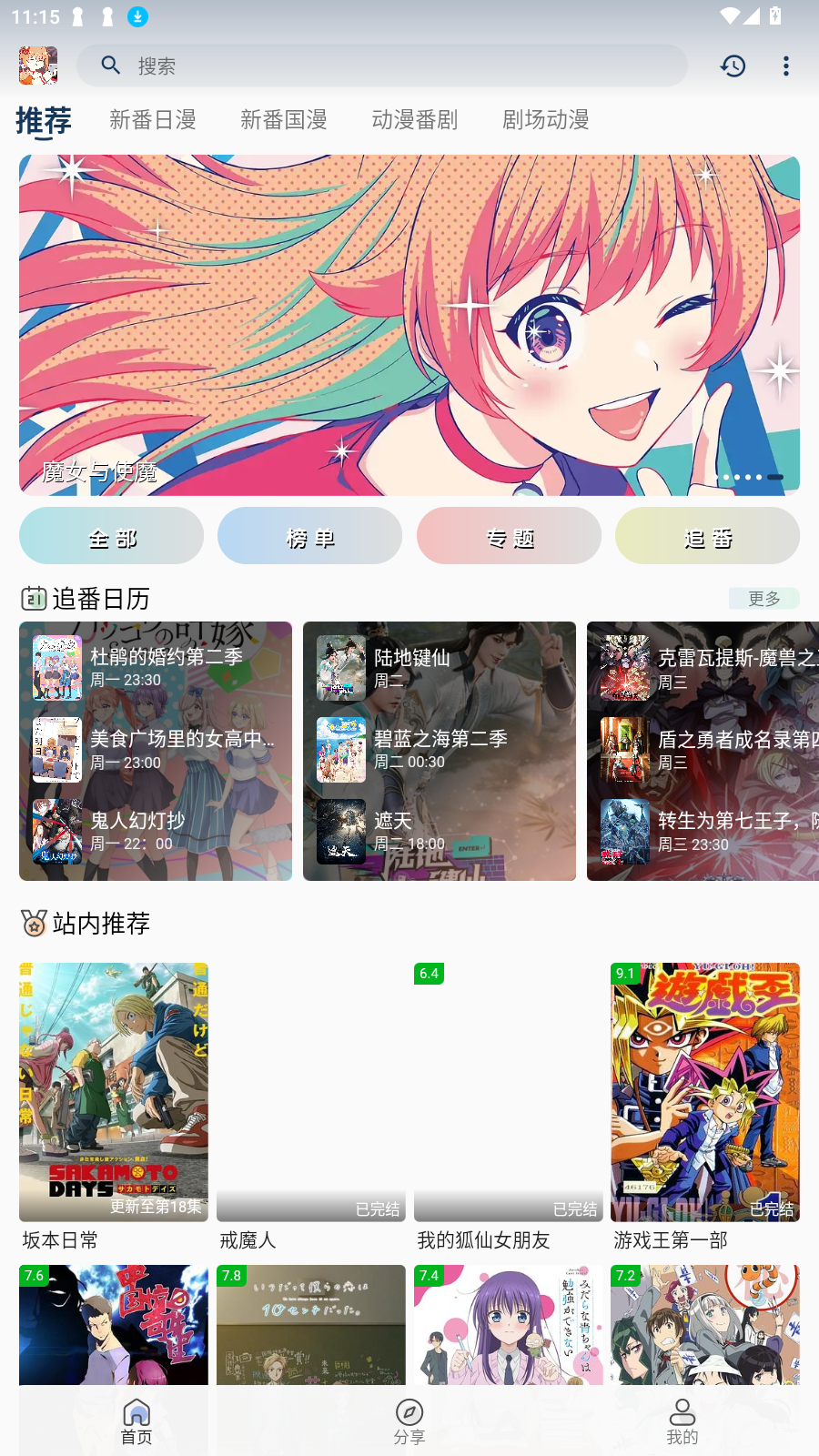Open the 坂本日常 recommendation card
The width and height of the screenshot is (819, 1456).
(x=114, y=1106)
